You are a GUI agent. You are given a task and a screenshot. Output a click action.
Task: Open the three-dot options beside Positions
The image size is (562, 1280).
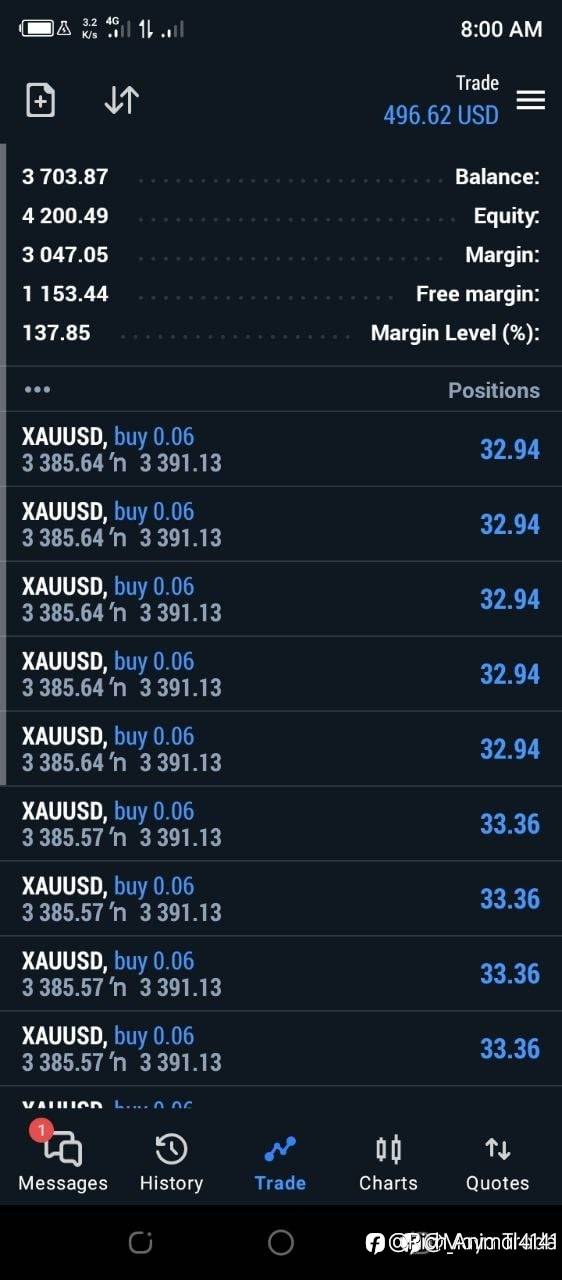click(37, 390)
